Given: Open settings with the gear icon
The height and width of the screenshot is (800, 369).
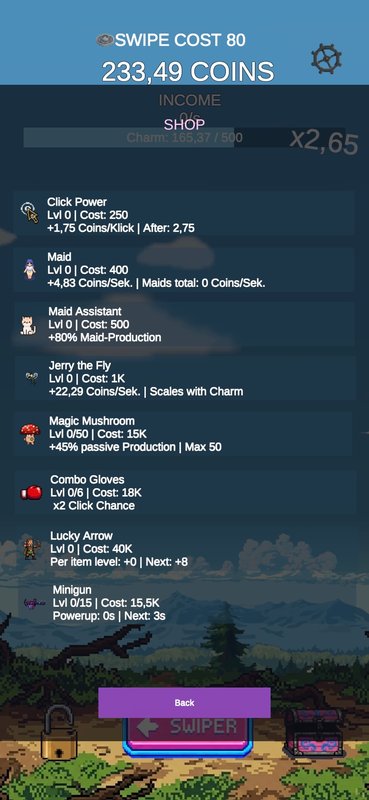Looking at the screenshot, I should pos(327,59).
